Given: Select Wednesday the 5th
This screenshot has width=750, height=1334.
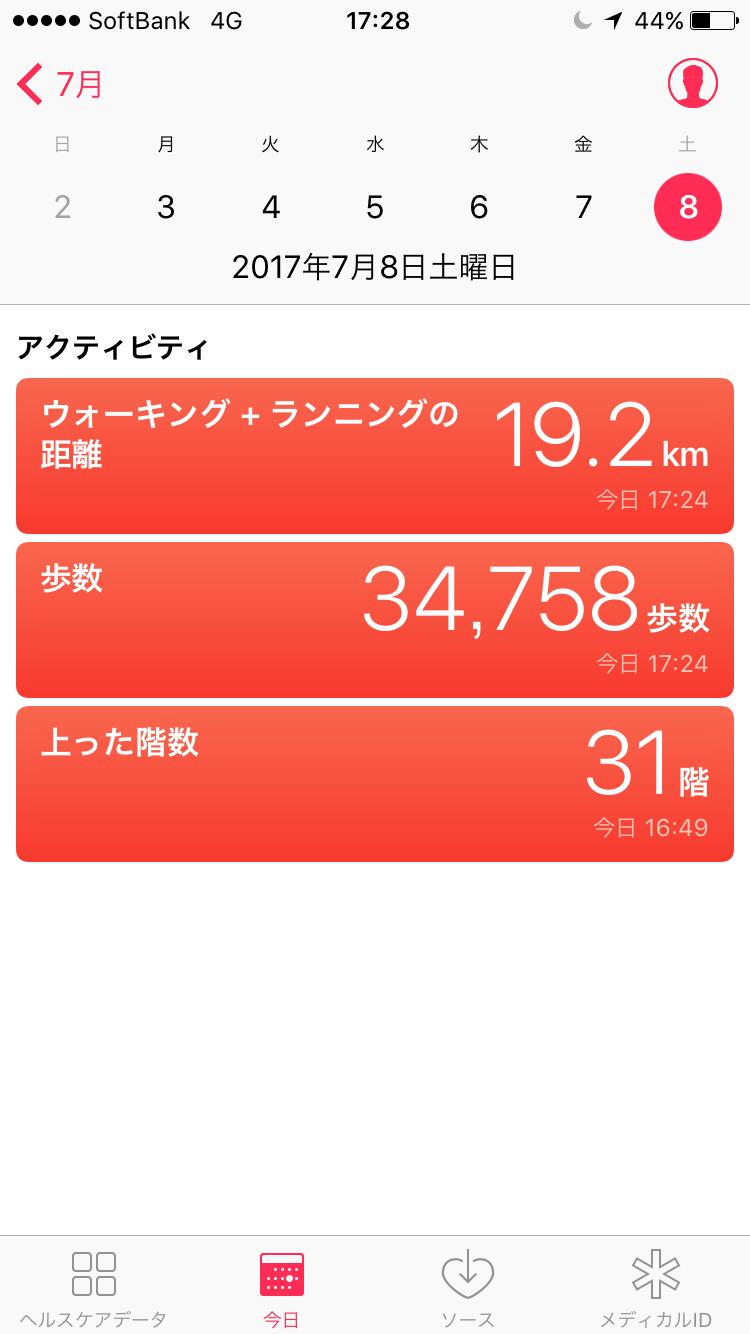Looking at the screenshot, I should pyautogui.click(x=375, y=207).
